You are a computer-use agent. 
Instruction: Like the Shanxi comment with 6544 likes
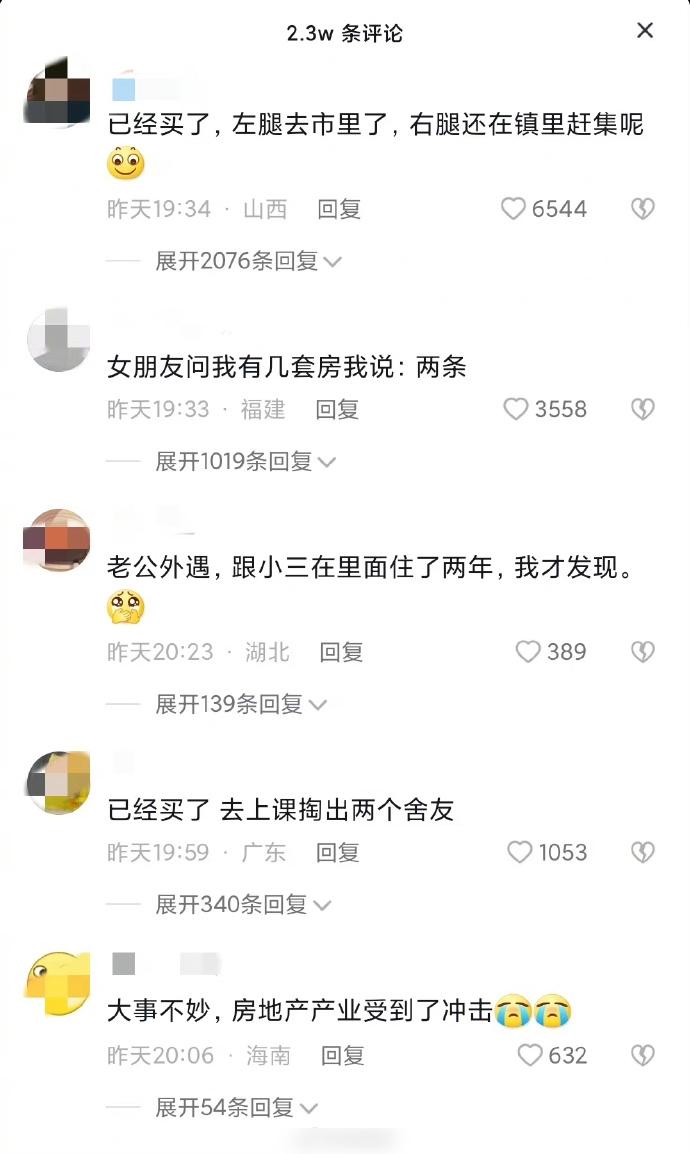pyautogui.click(x=513, y=209)
